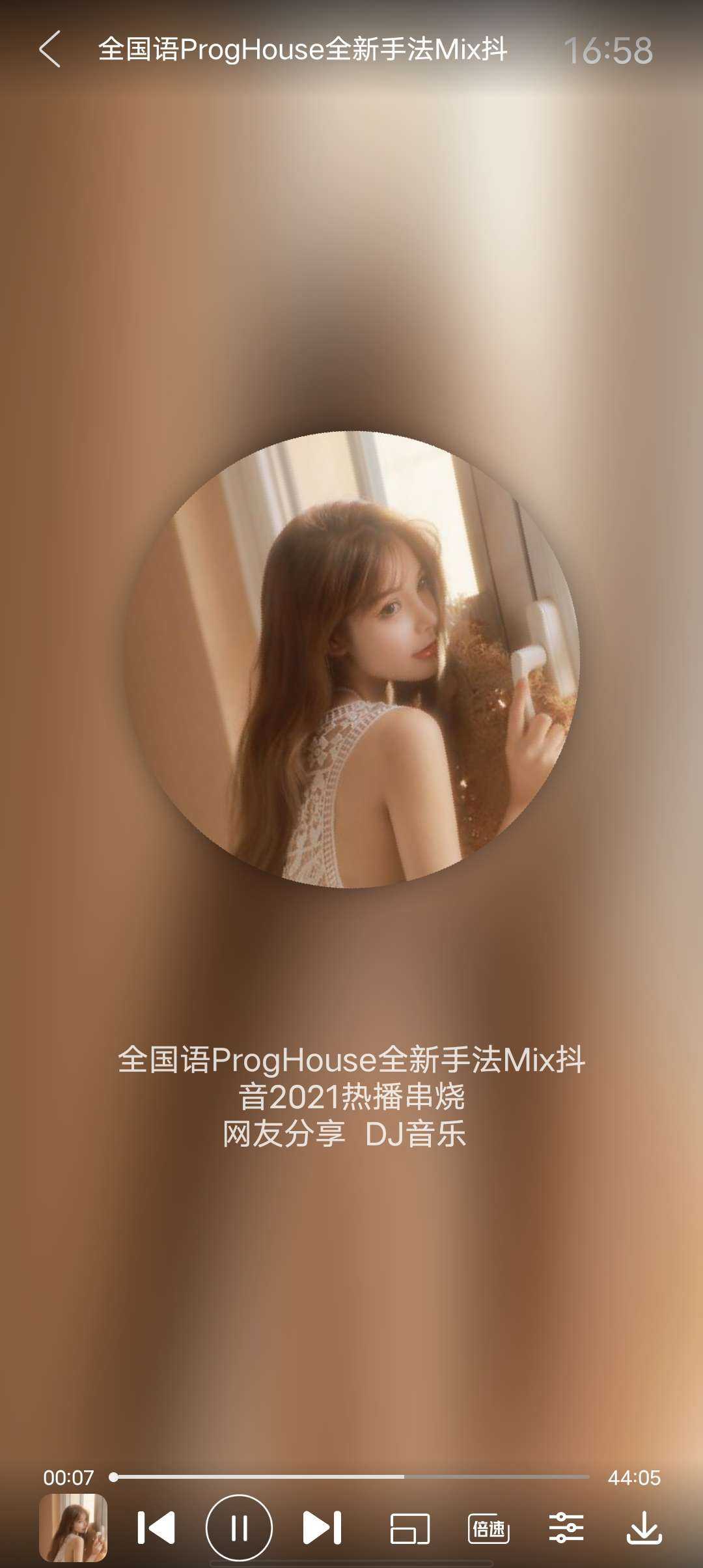Viewport: 703px width, 1568px height.
Task: Switch to mini window player mode
Action: coord(409,1528)
